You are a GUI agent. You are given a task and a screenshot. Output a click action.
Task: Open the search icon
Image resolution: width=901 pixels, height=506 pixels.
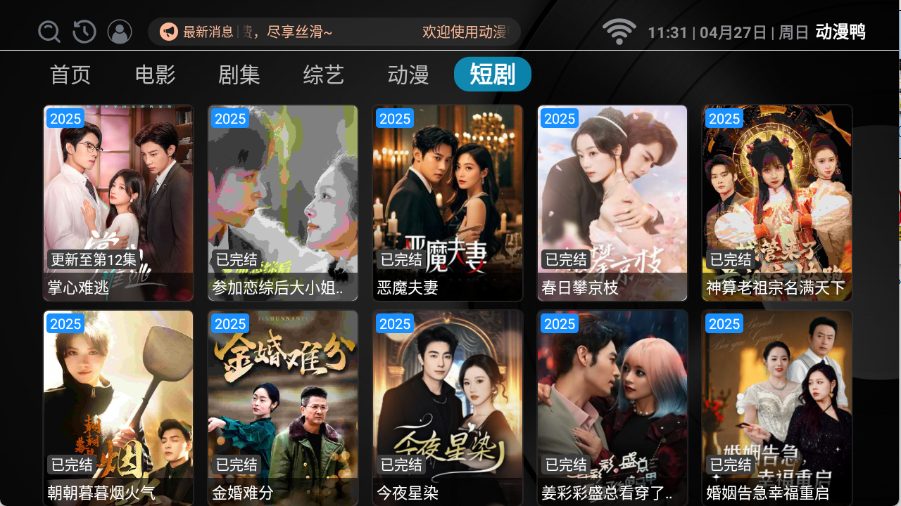click(49, 32)
